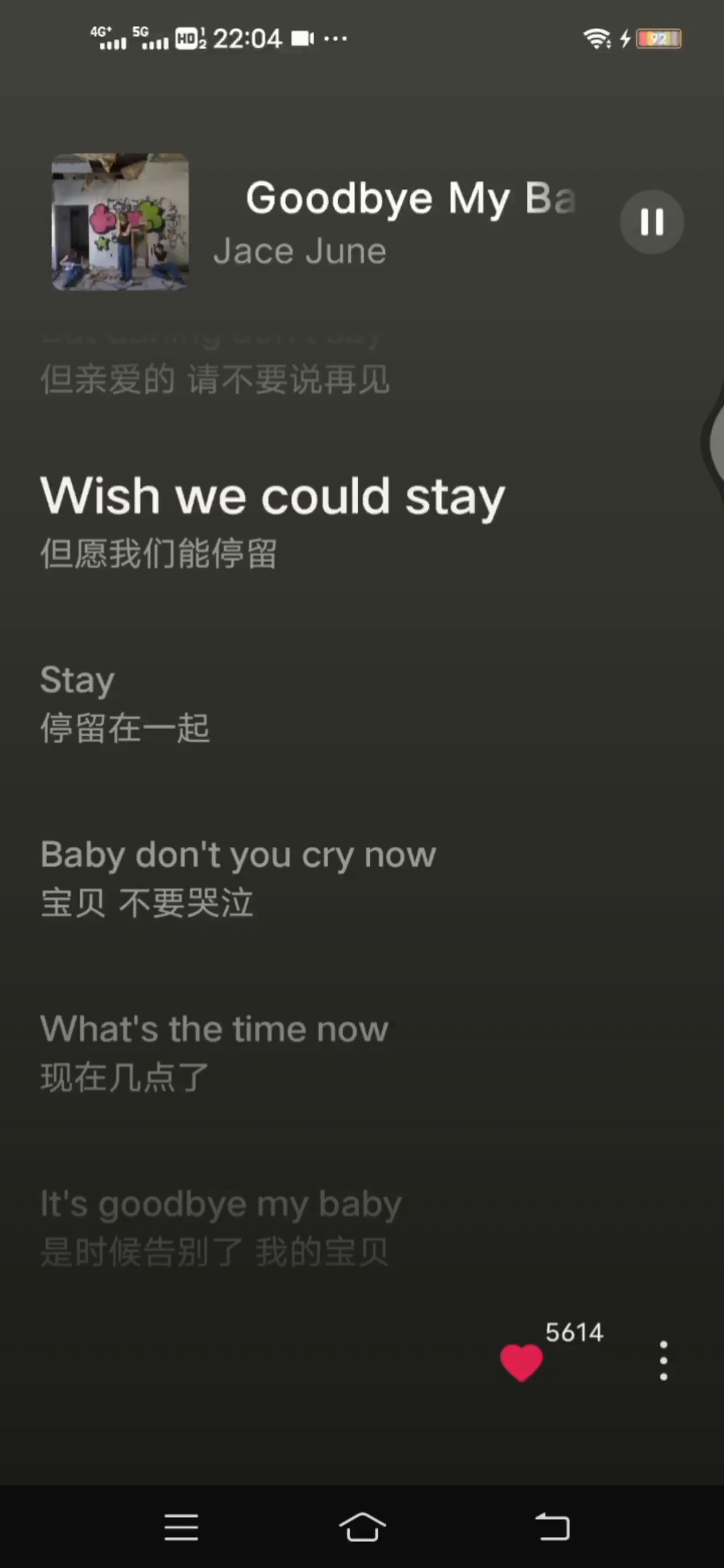Image resolution: width=724 pixels, height=1568 pixels.
Task: Go back with the system back button
Action: (x=552, y=1527)
